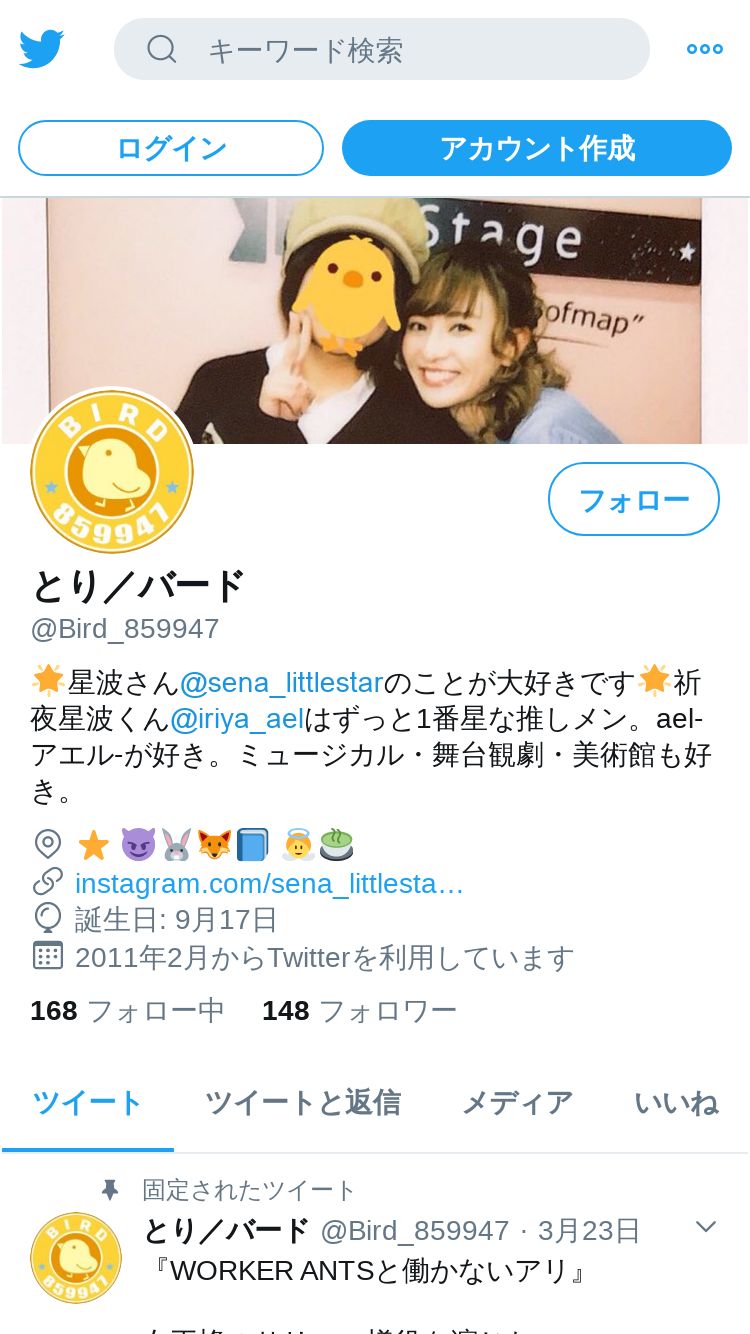Switch to the メディア tab
The height and width of the screenshot is (1334, 750).
[517, 1104]
